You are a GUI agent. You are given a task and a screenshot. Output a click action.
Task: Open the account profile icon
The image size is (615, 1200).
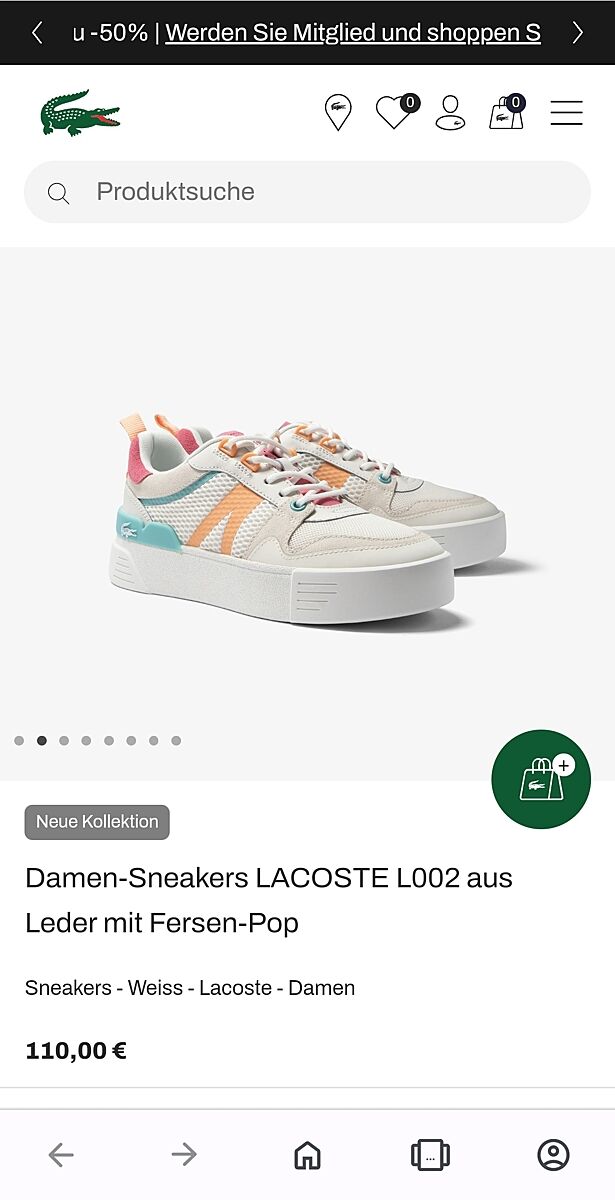(450, 113)
